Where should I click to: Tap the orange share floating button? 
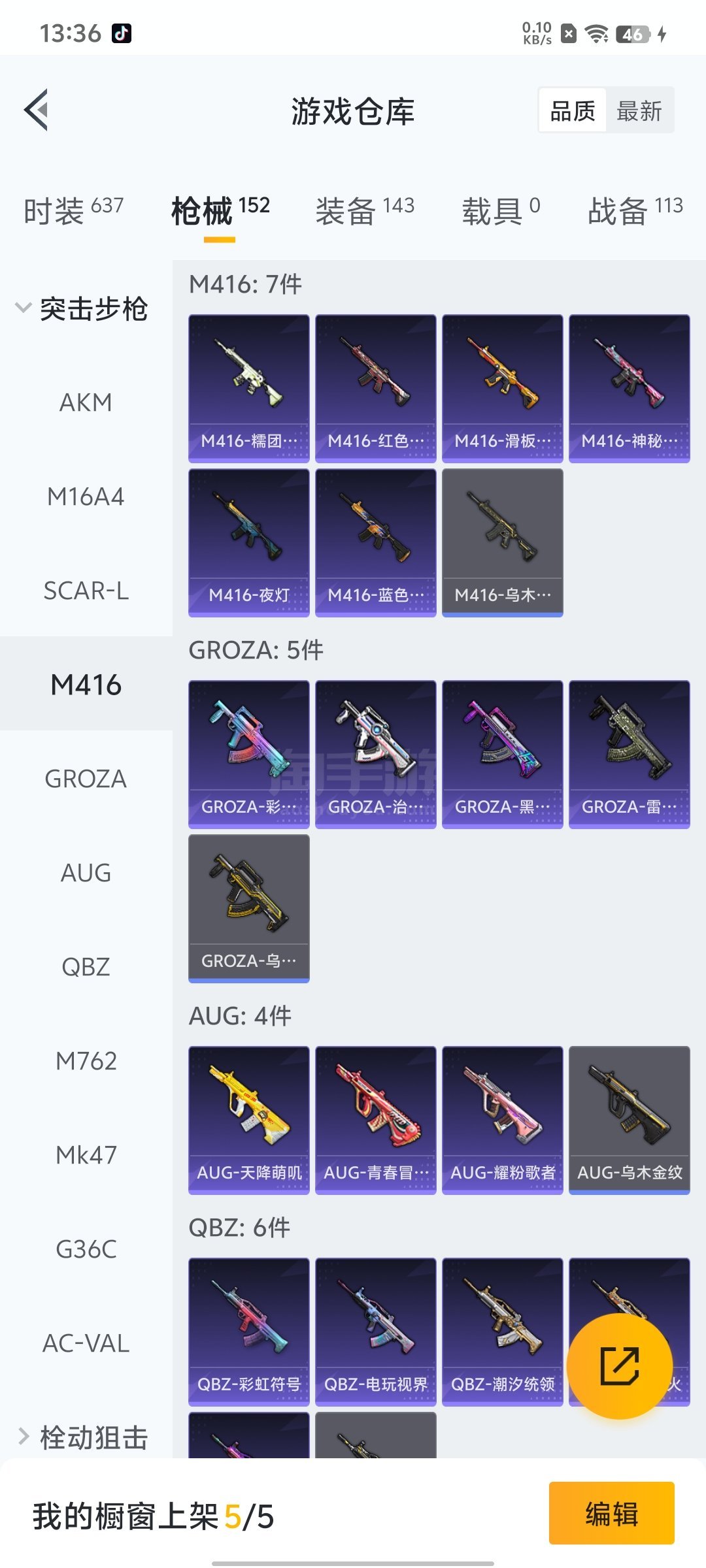click(x=619, y=1365)
